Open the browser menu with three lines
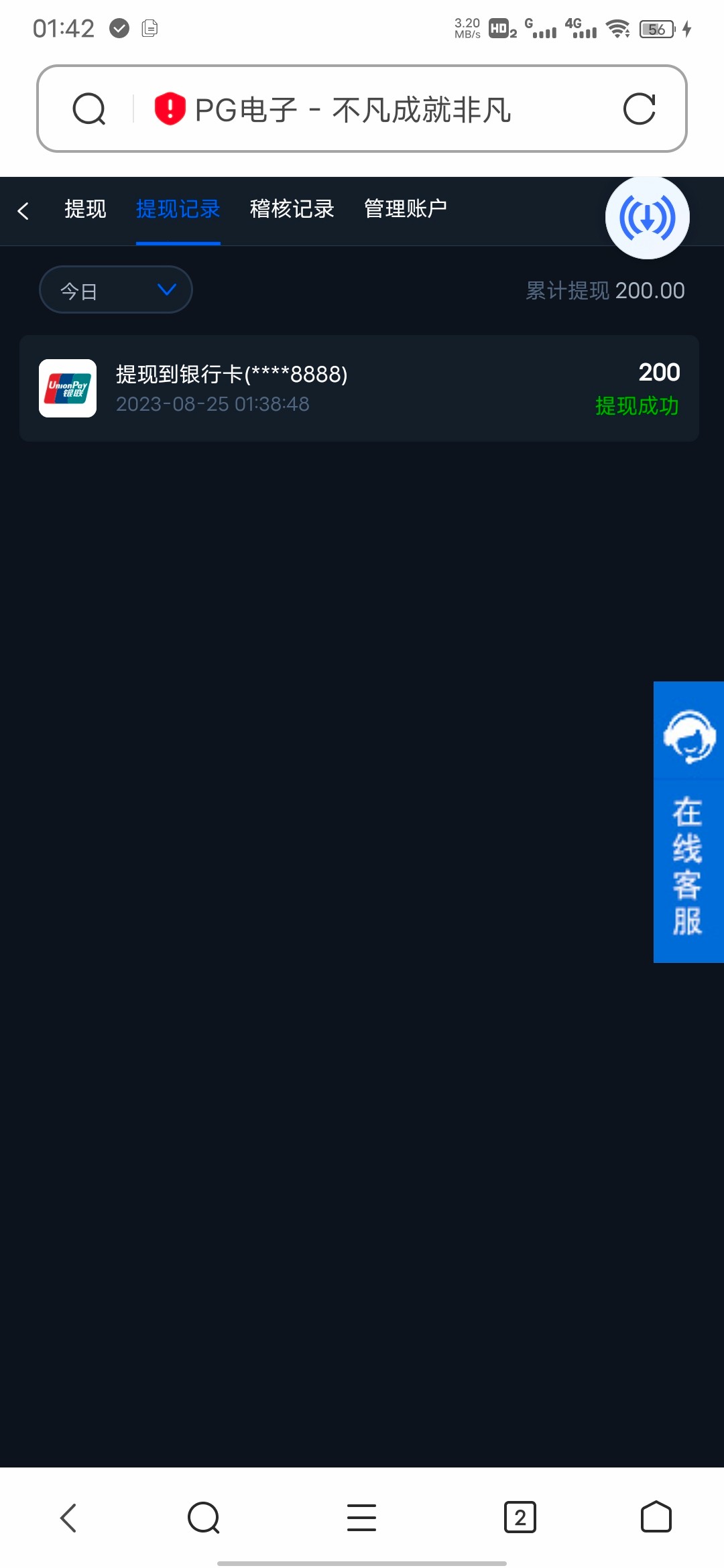Viewport: 724px width, 1568px height. pos(361,1518)
